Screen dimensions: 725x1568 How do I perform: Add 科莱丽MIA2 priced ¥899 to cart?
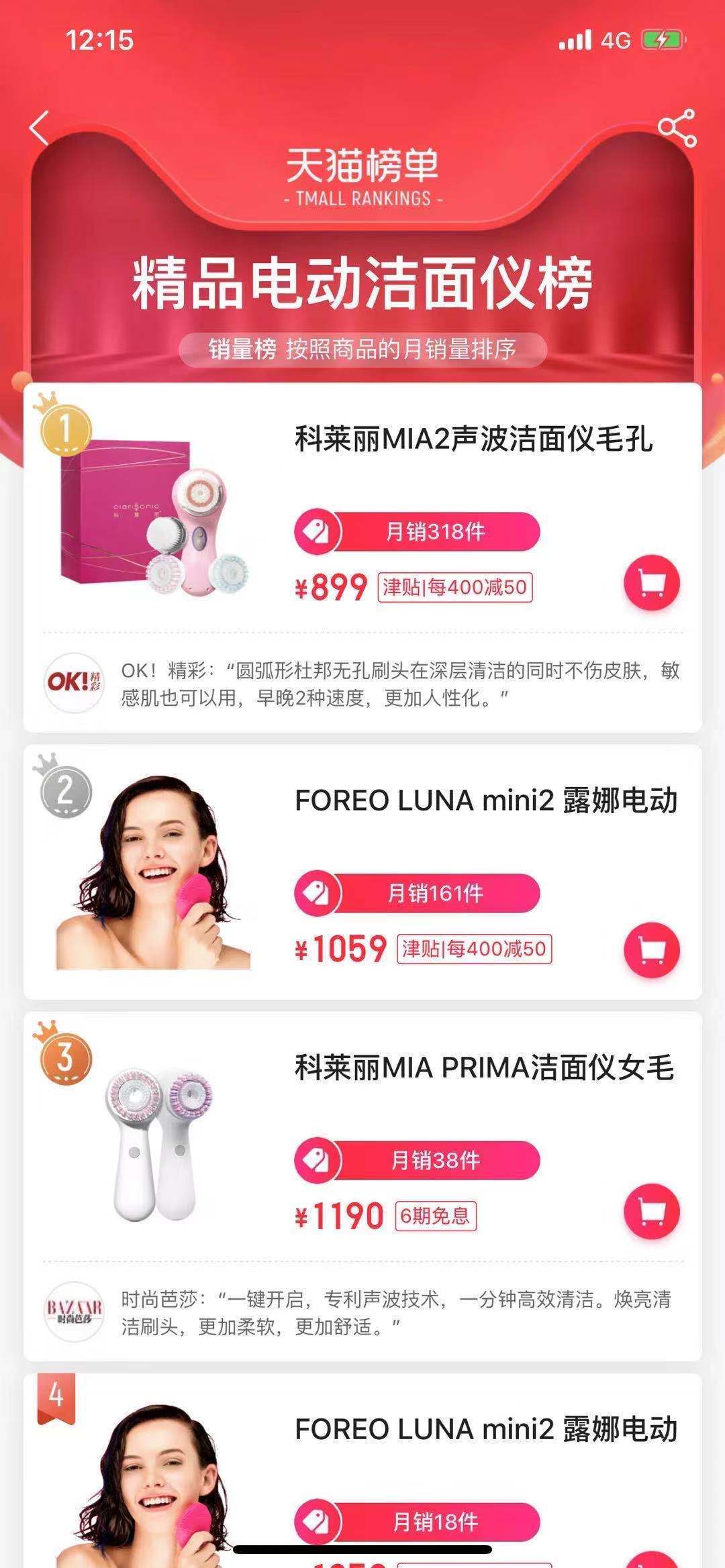[x=651, y=583]
